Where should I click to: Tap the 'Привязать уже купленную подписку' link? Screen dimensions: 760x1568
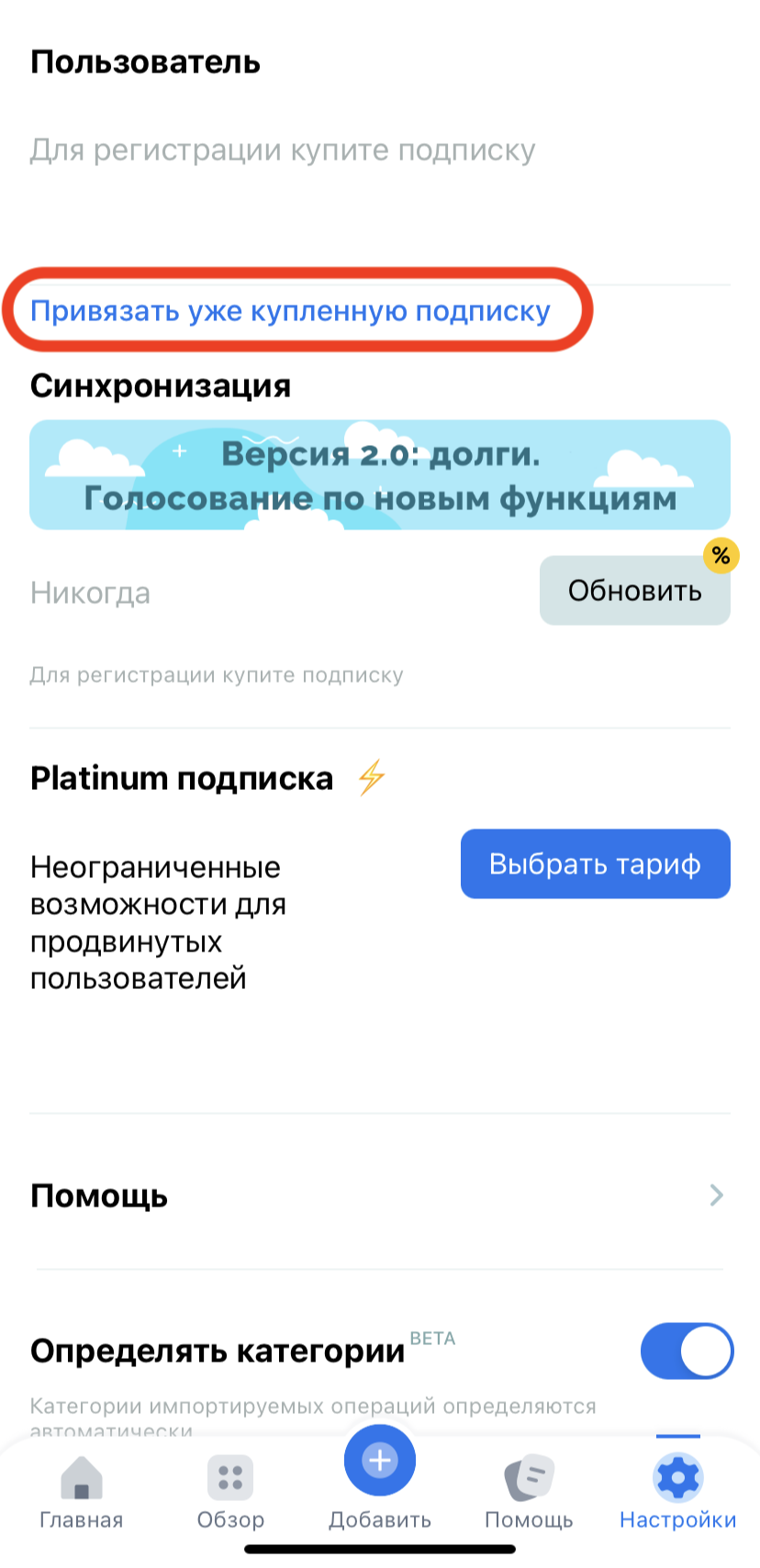290,311
